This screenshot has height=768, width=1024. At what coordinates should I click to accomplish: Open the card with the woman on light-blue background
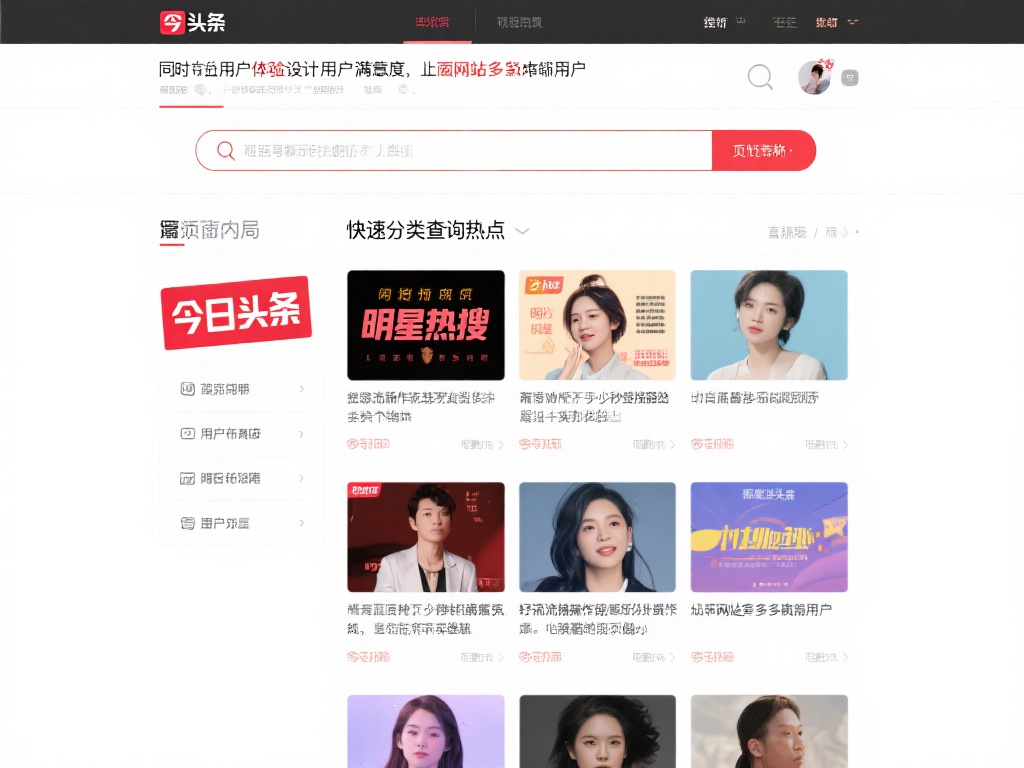768,325
